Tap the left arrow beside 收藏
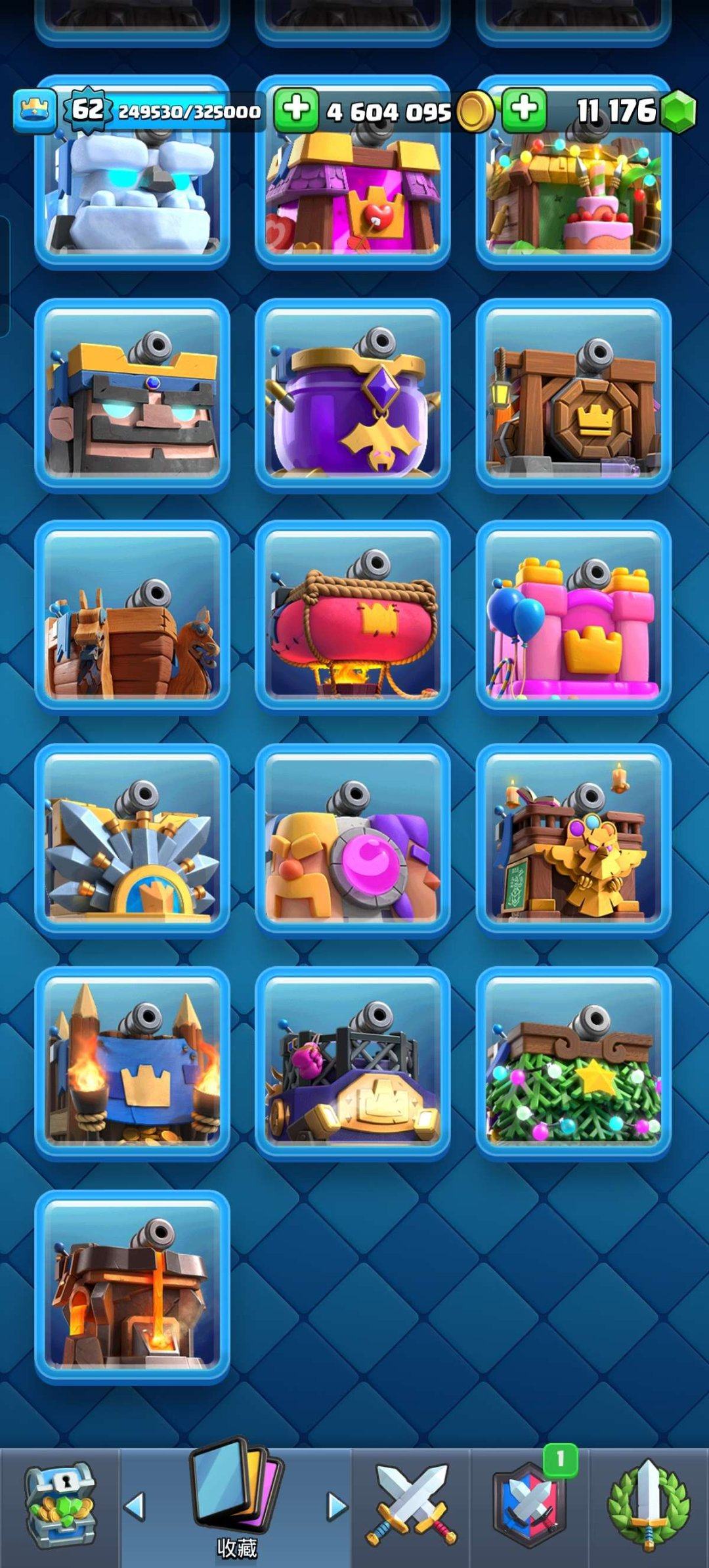The width and height of the screenshot is (709, 1568). pos(135,1506)
